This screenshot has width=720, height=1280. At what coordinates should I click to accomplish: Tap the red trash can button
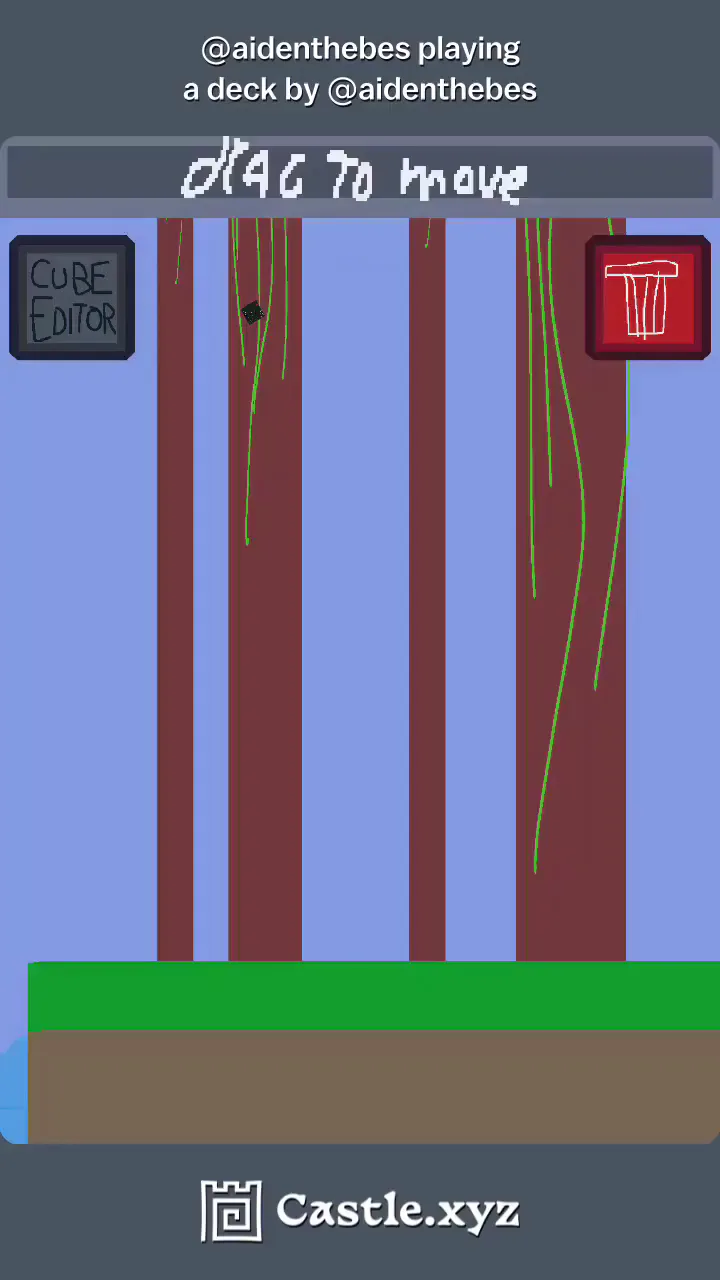point(648,298)
